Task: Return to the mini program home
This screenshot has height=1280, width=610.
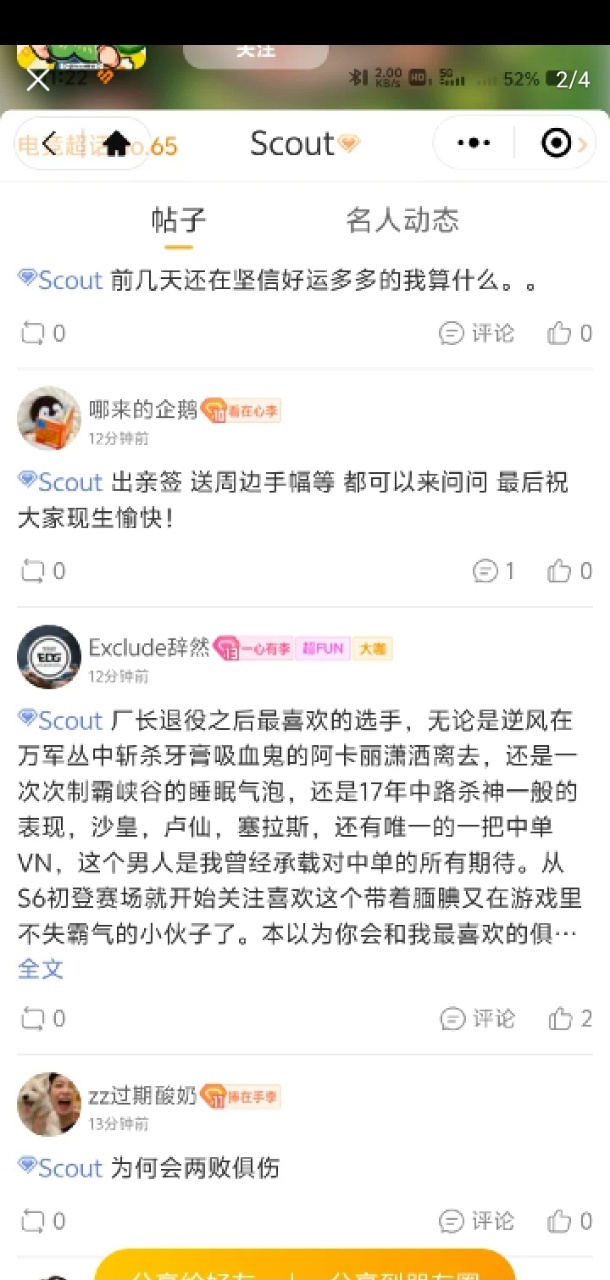Action: tap(116, 144)
